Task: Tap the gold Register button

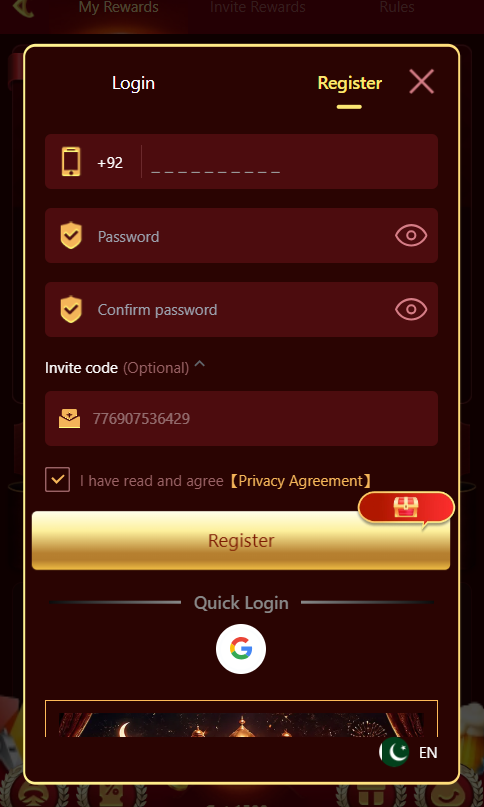Action: point(241,540)
